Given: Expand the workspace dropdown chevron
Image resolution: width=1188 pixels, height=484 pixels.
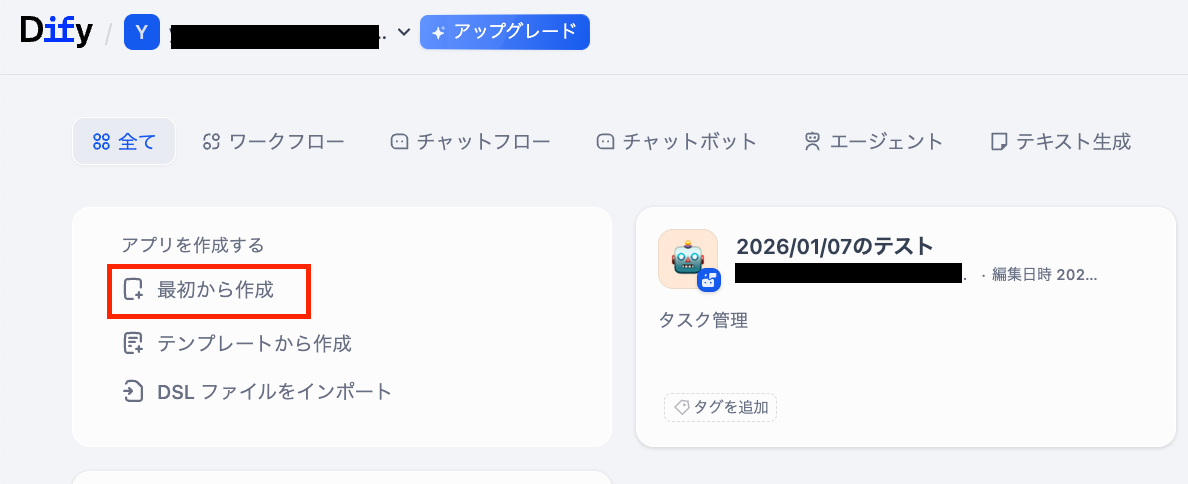Looking at the screenshot, I should tap(404, 32).
